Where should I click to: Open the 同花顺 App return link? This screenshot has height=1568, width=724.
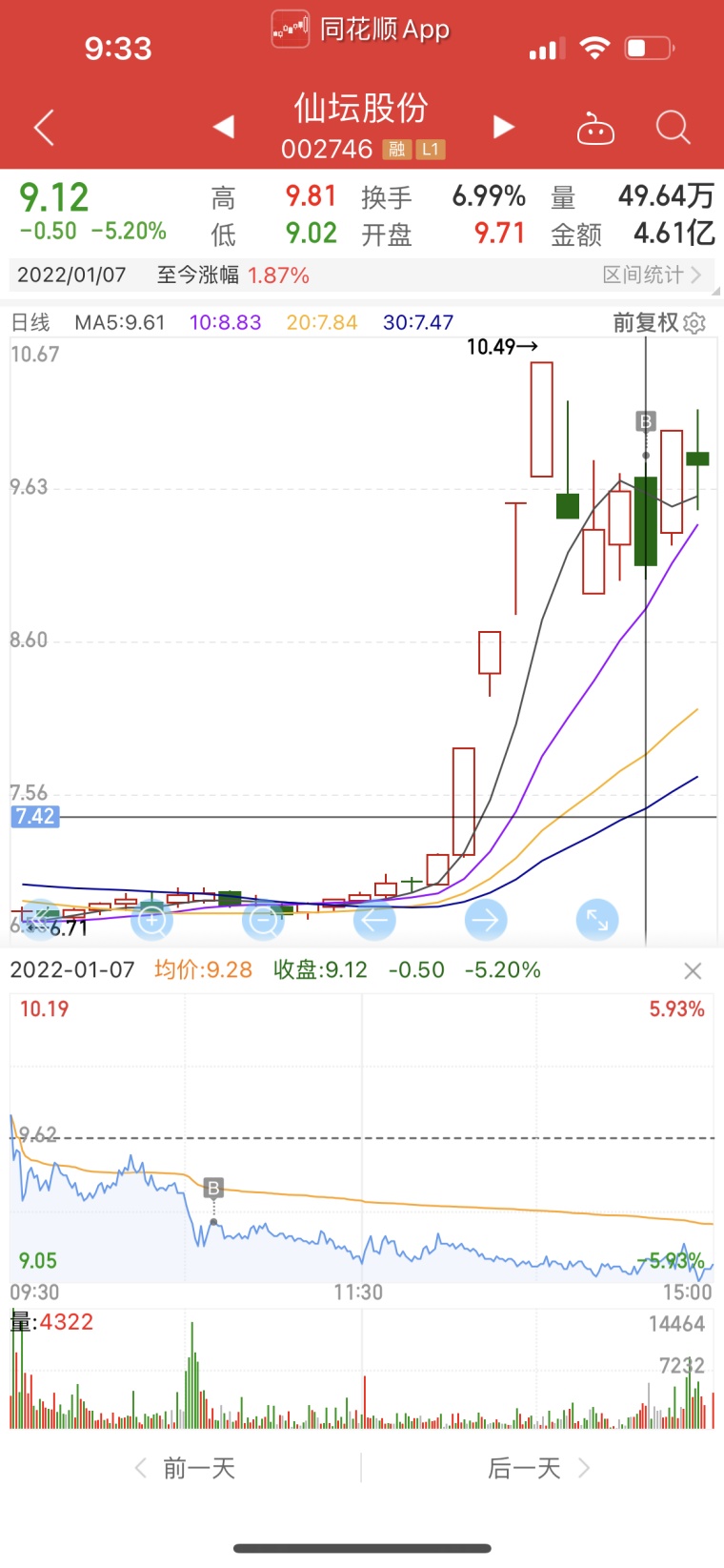[361, 29]
